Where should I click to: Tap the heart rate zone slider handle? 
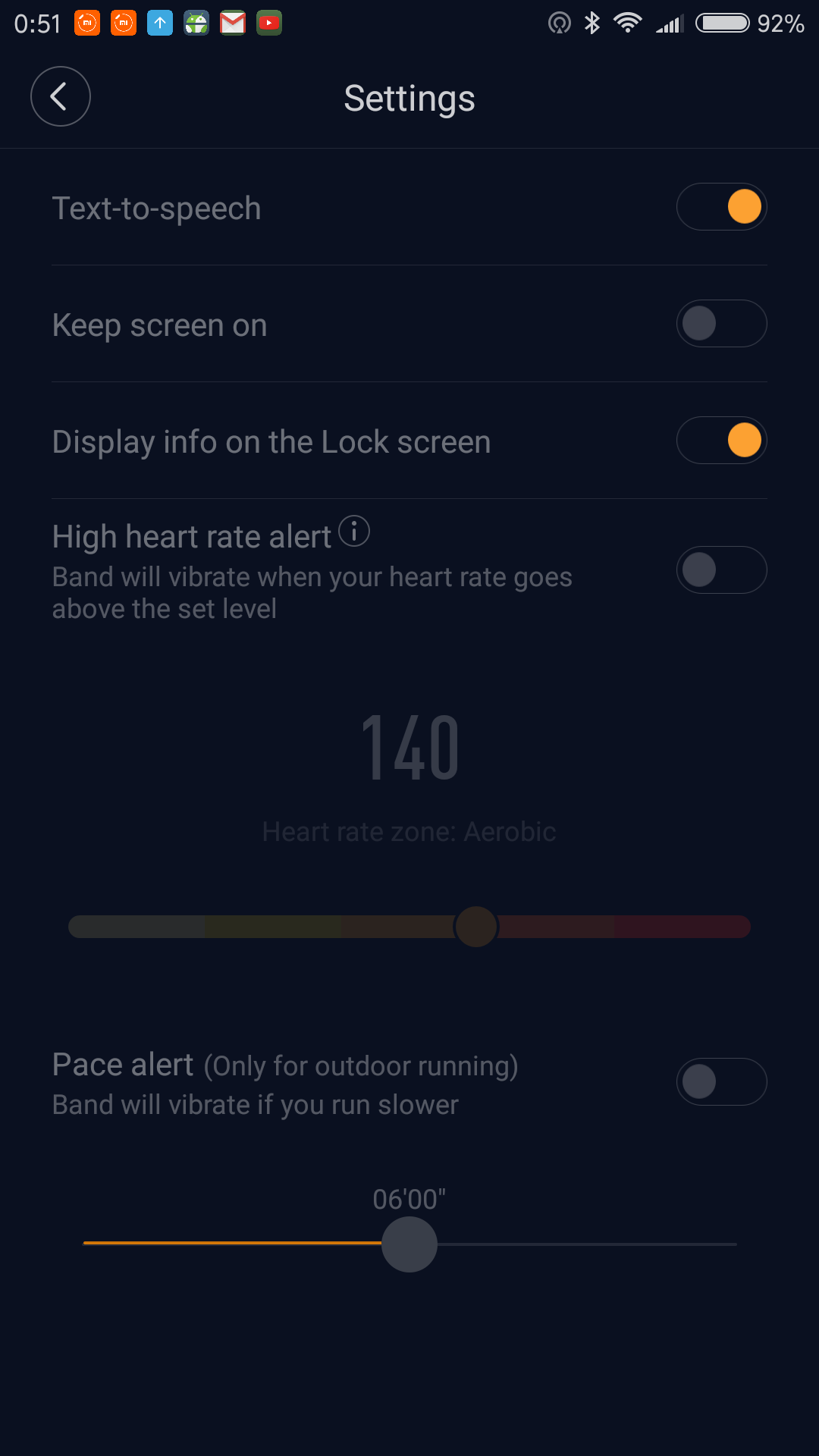(476, 927)
